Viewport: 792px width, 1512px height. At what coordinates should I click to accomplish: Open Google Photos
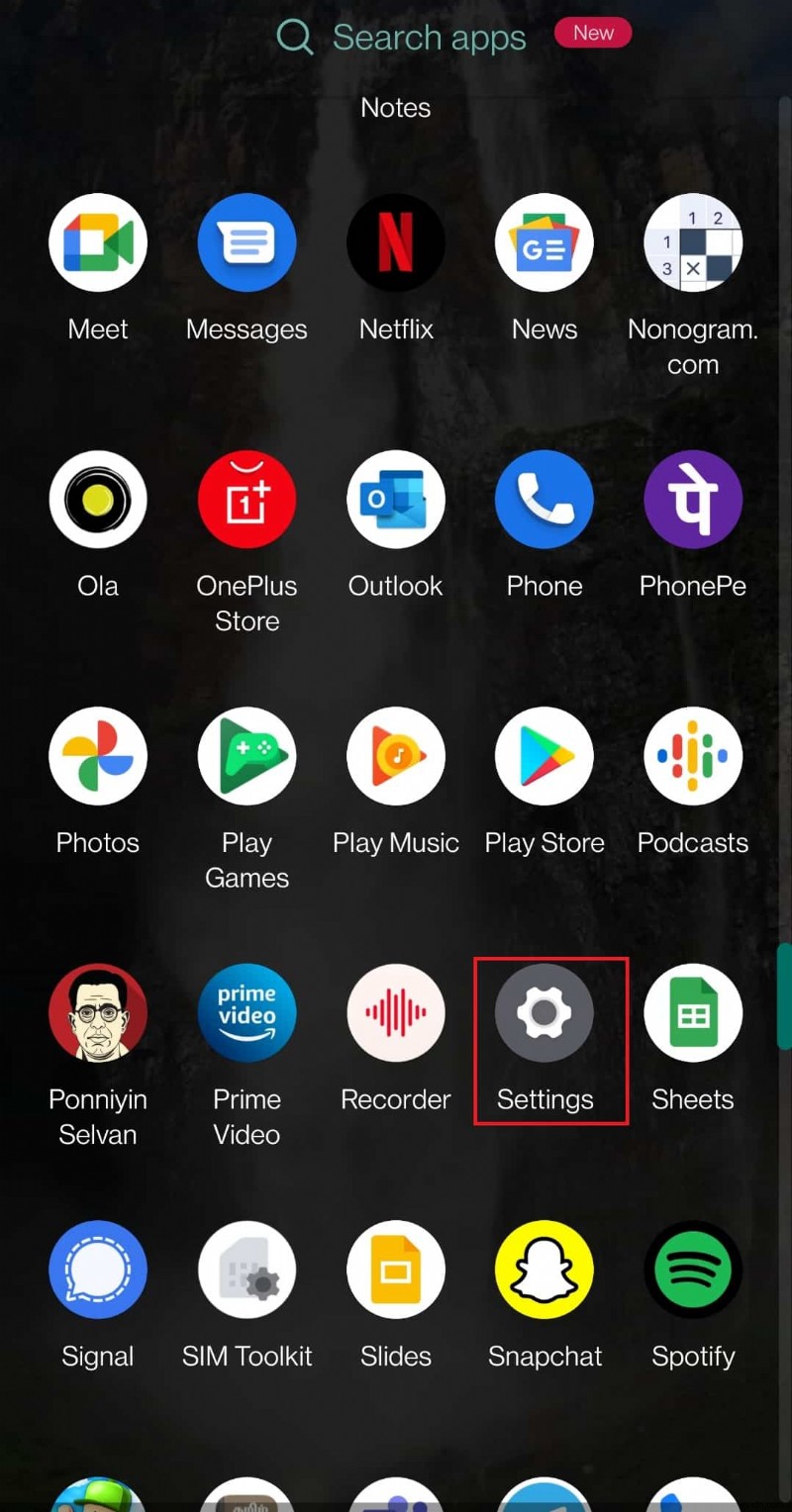tap(97, 756)
